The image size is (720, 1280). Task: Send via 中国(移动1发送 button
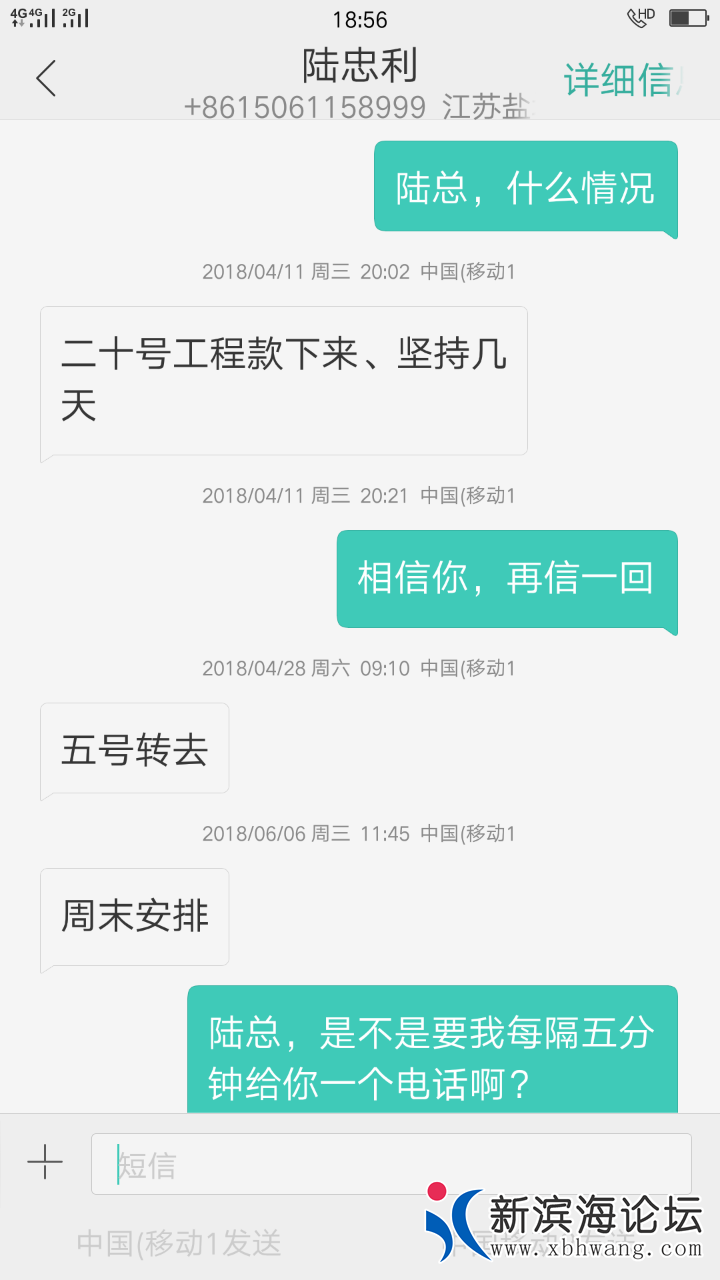click(180, 1243)
